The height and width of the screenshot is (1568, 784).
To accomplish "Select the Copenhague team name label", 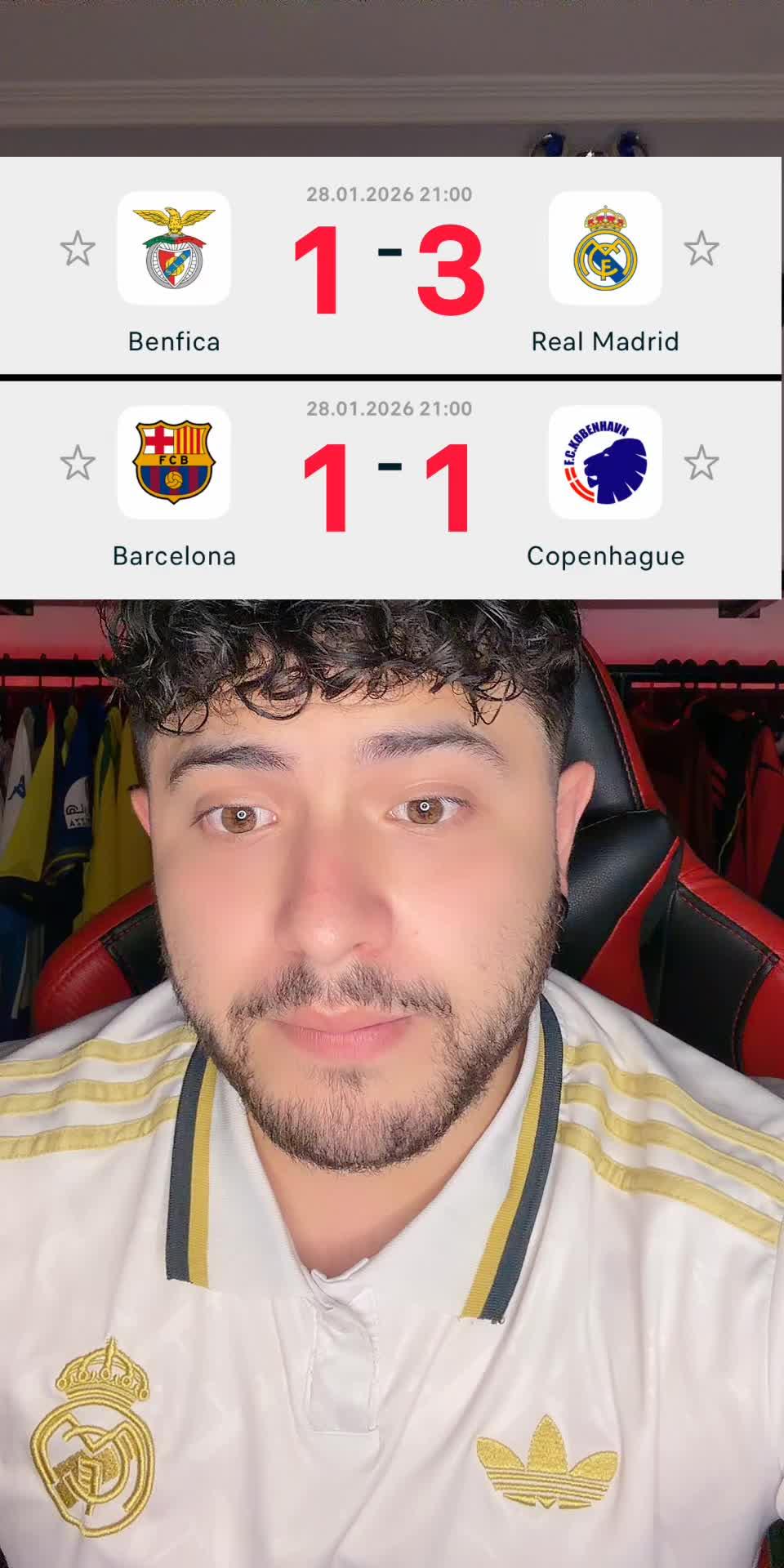I will click(x=608, y=556).
